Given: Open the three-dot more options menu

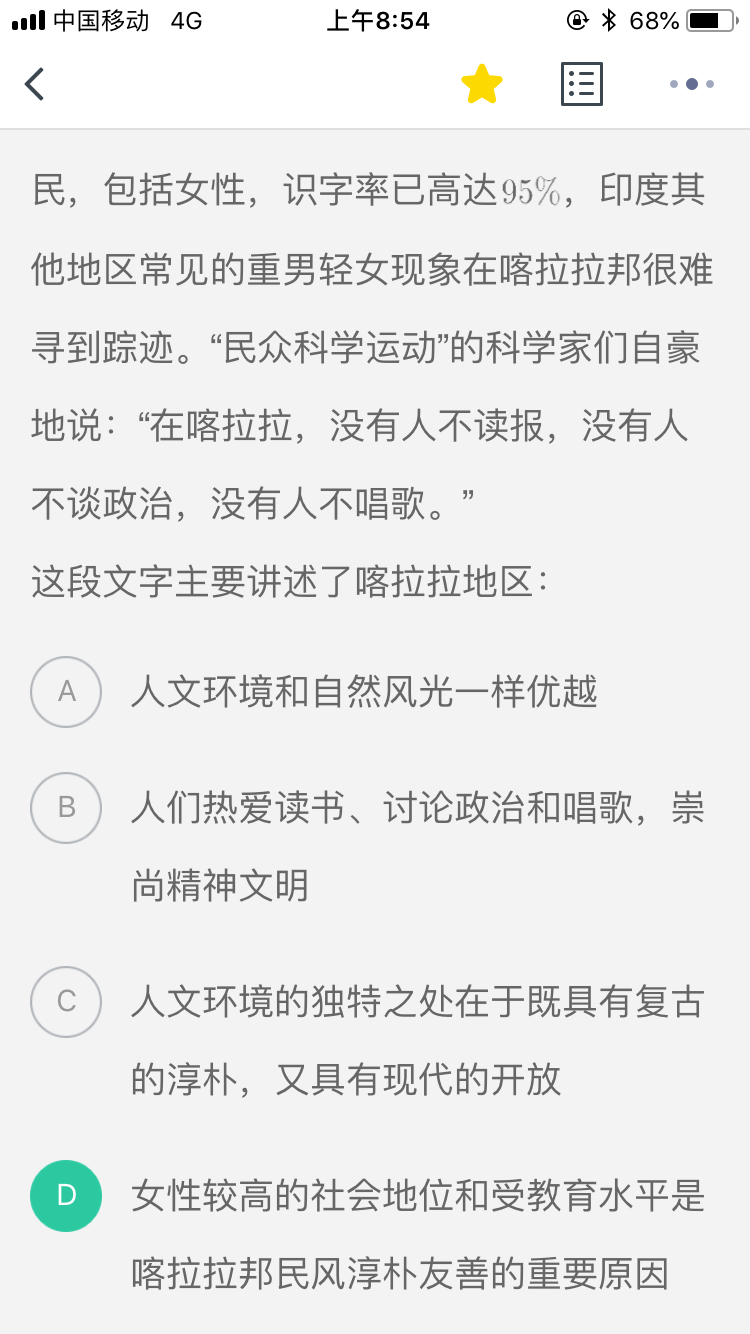Looking at the screenshot, I should pos(692,84).
